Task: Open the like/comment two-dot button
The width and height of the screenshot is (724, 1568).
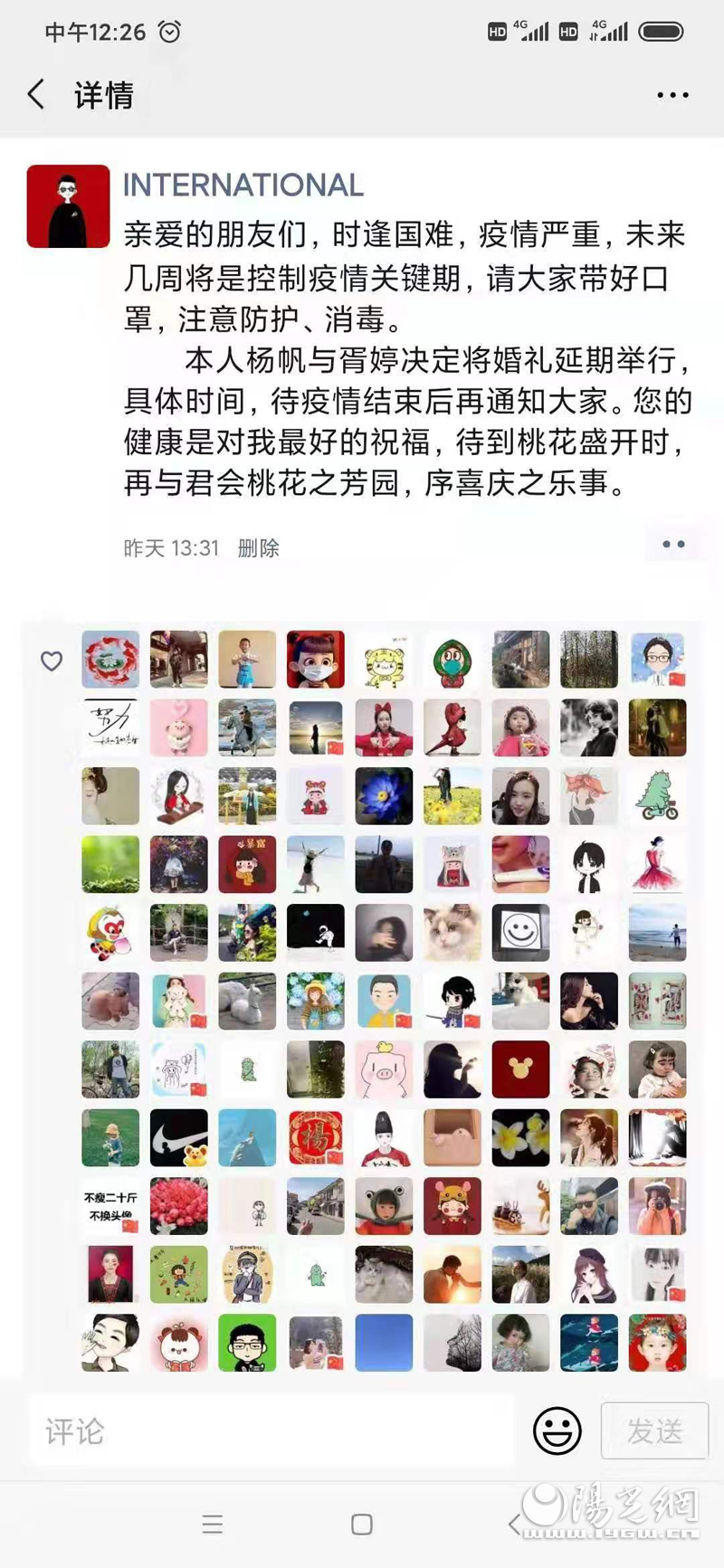Action: 673,545
